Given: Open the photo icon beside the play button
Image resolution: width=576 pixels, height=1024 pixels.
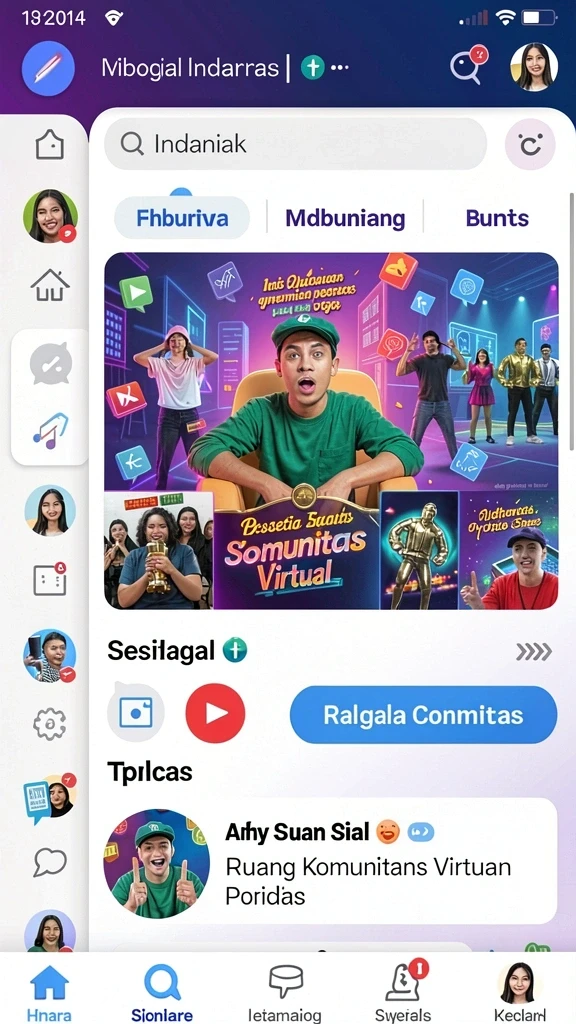Looking at the screenshot, I should [136, 712].
